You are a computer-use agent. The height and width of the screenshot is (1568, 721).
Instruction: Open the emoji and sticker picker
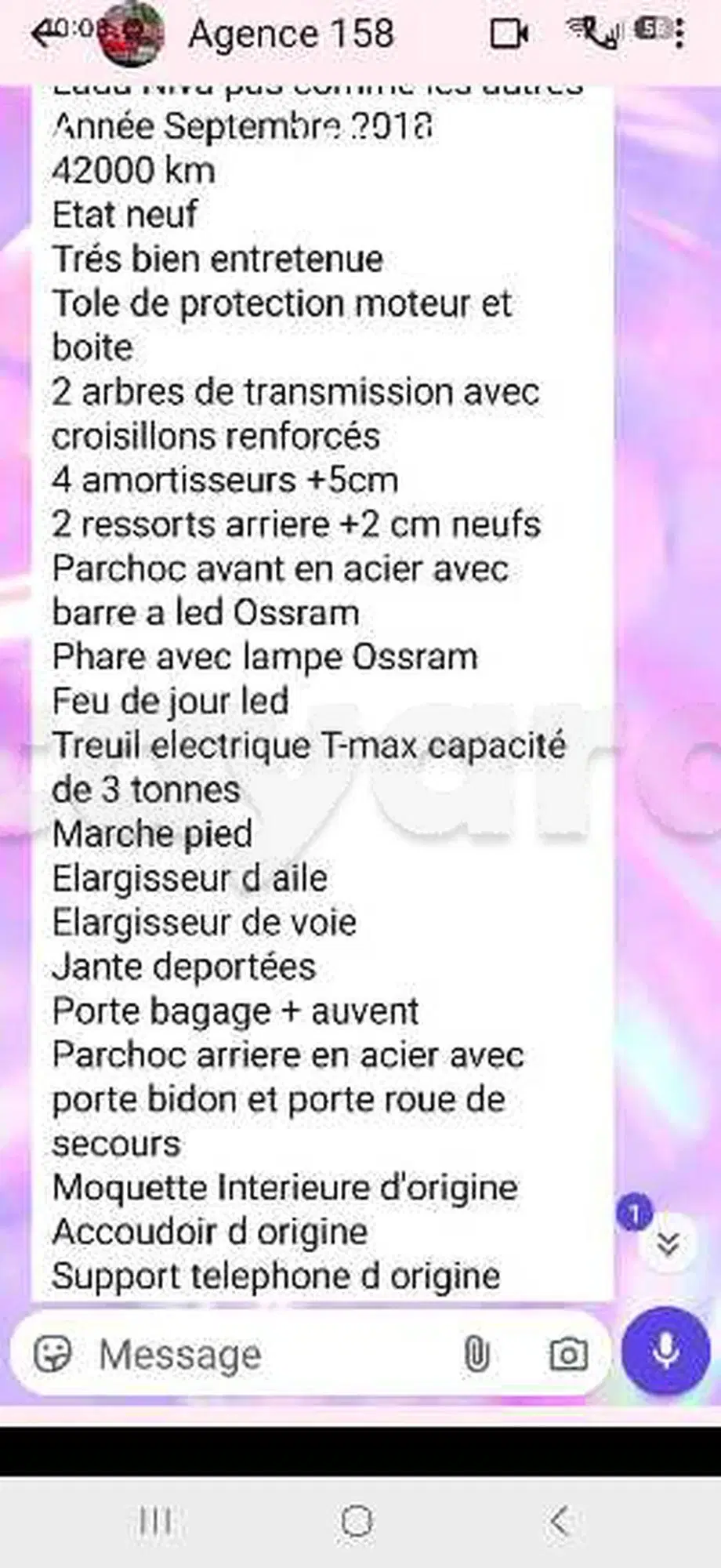pyautogui.click(x=53, y=1353)
